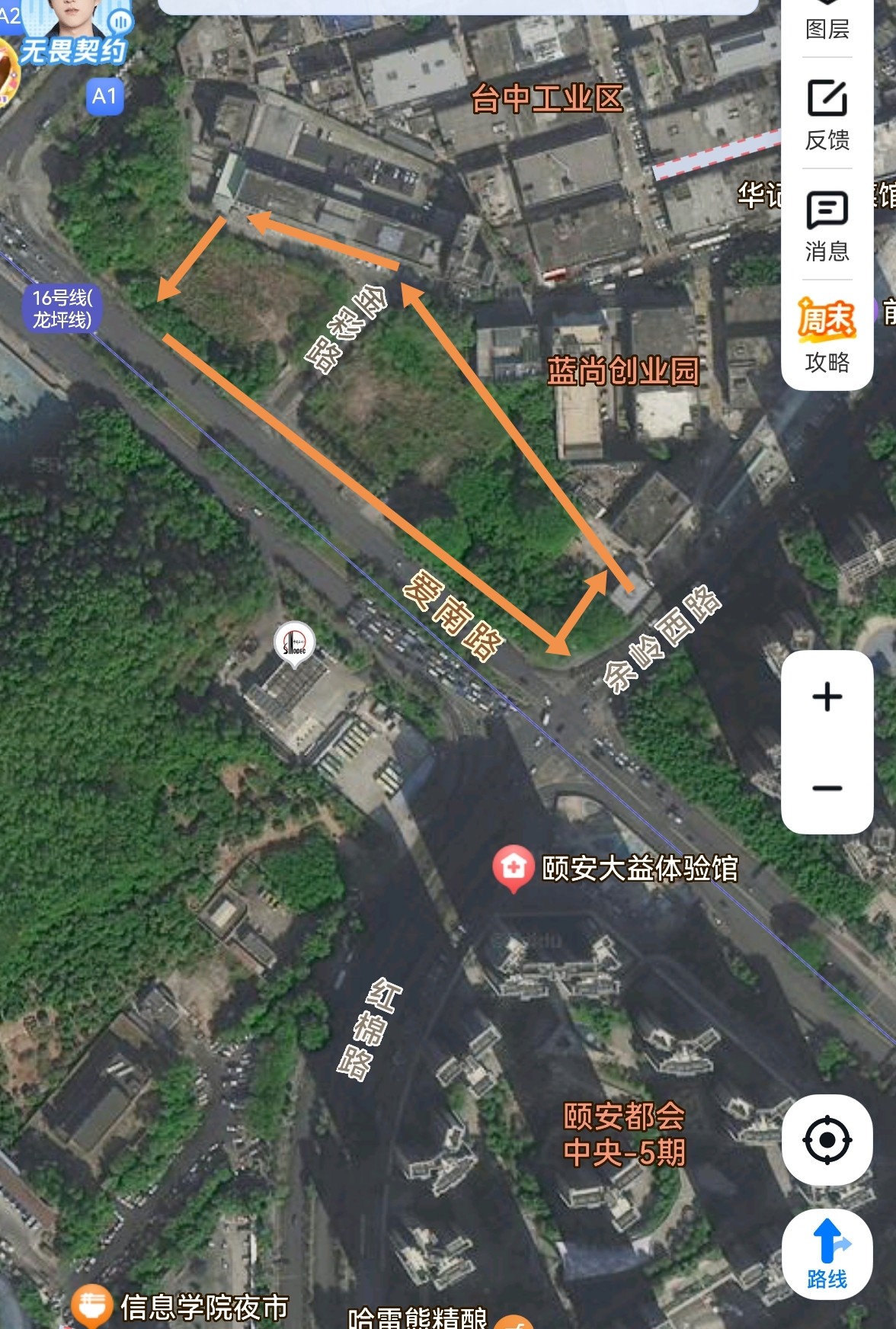Zoom in with the plus button
Screen dimensions: 896x1329
pyautogui.click(x=827, y=697)
